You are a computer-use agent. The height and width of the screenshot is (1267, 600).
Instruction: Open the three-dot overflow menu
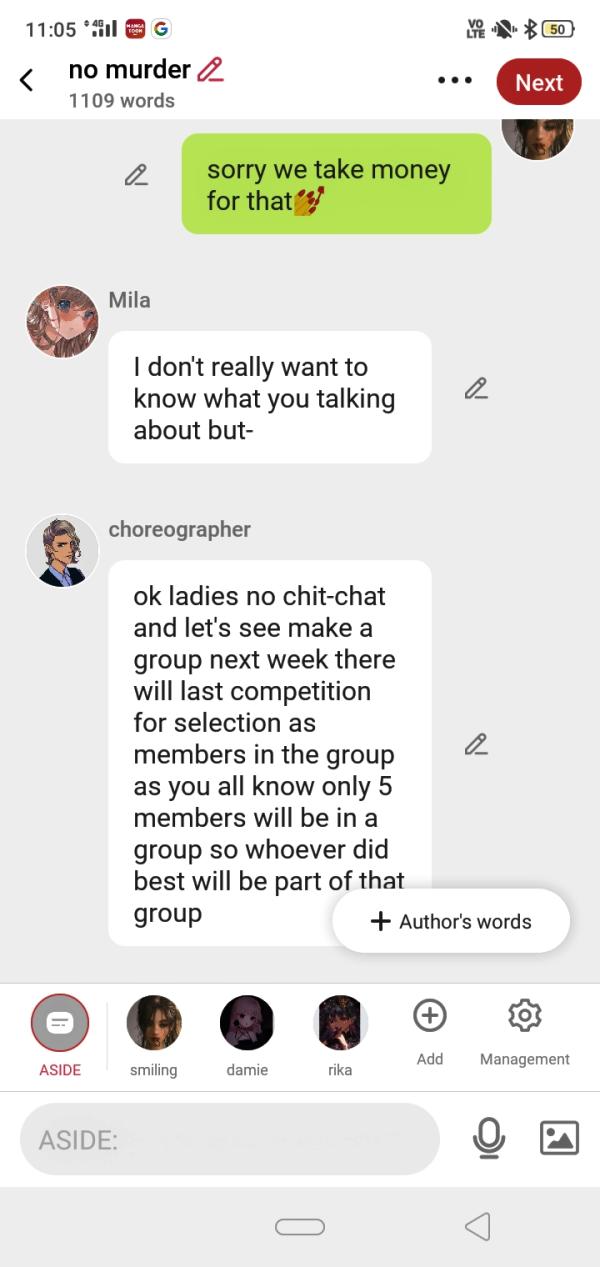pos(454,81)
